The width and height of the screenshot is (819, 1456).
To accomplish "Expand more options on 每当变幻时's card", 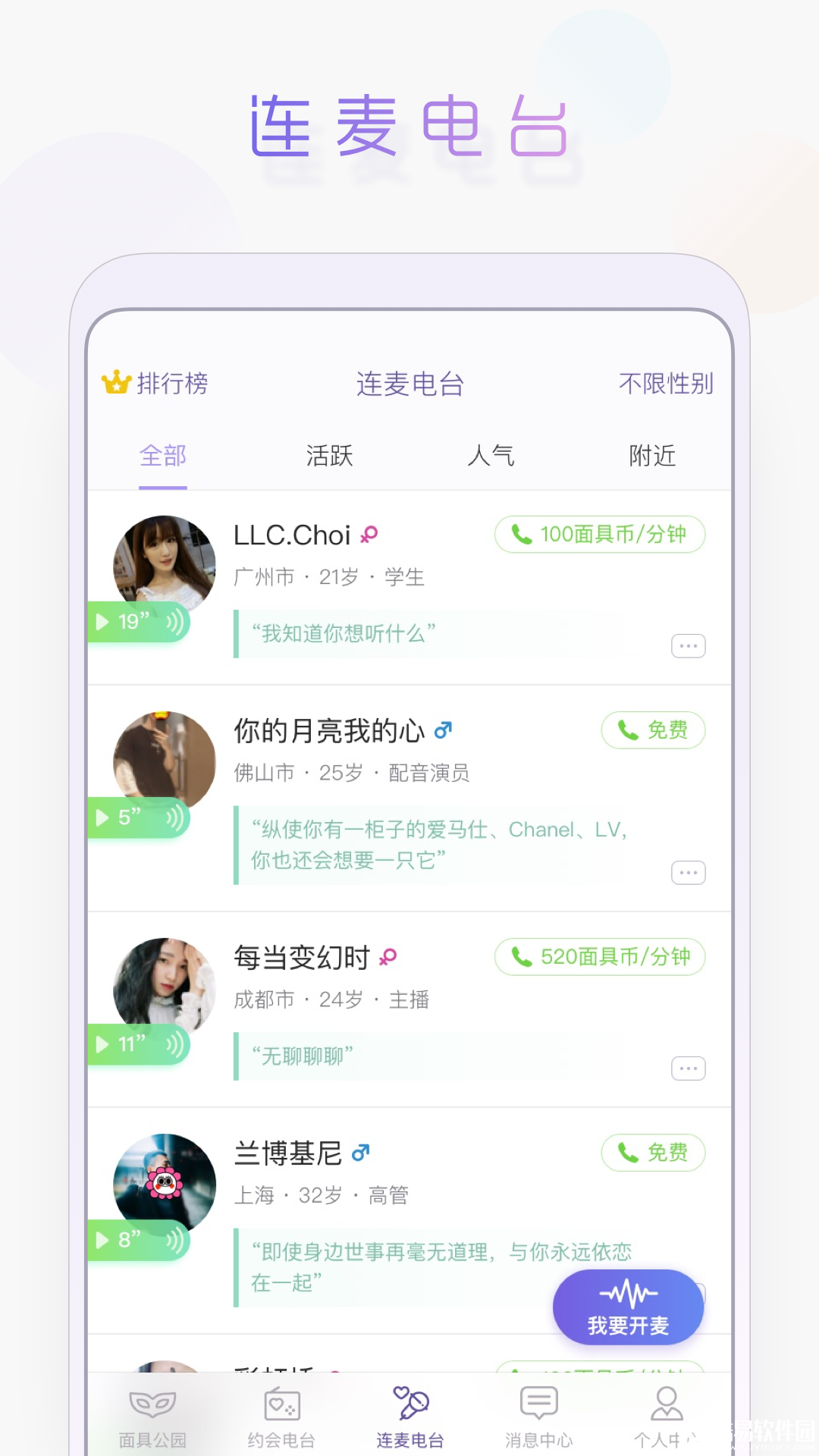I will (688, 1068).
